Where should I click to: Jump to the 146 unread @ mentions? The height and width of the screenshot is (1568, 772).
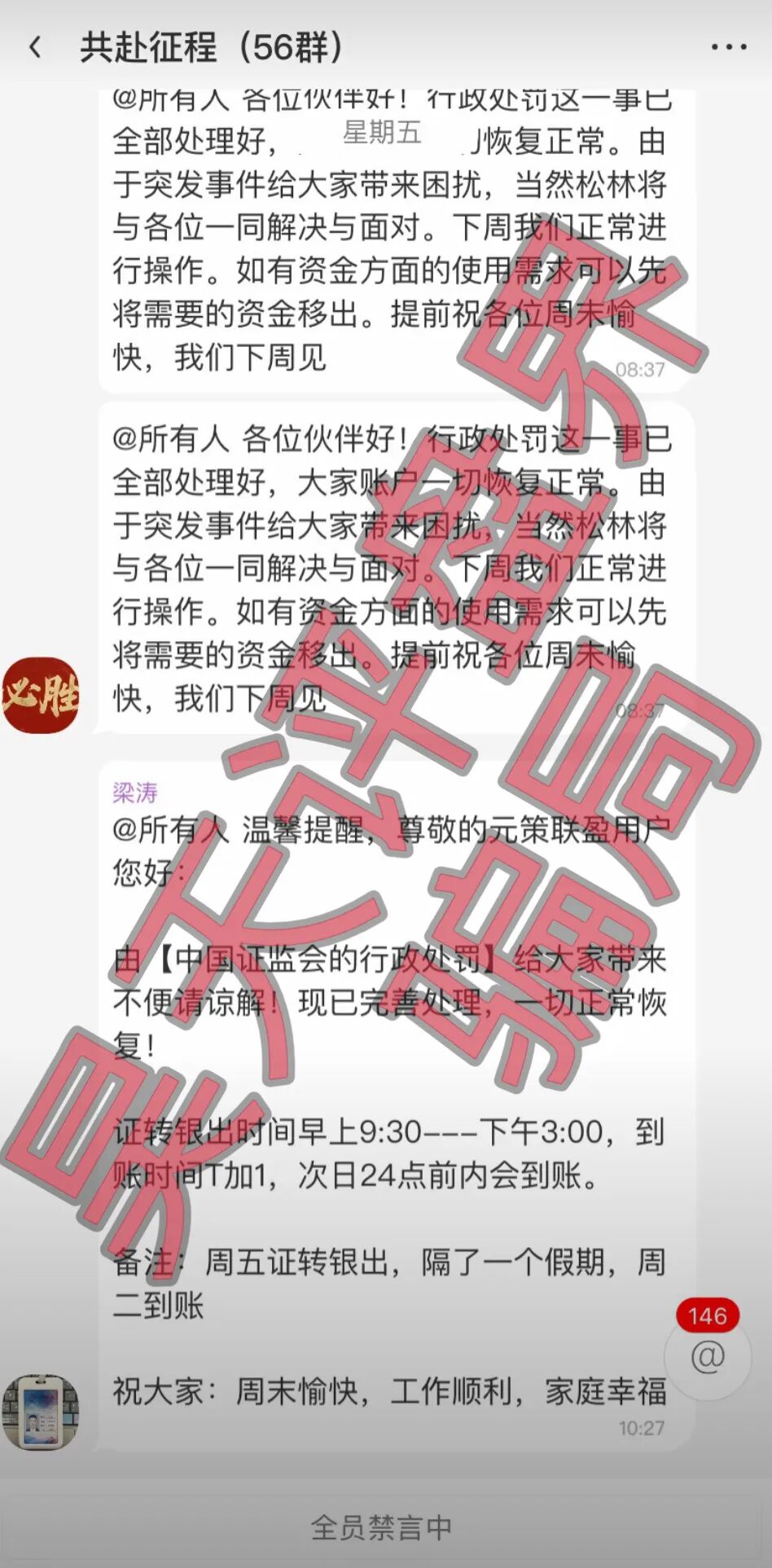707,1356
